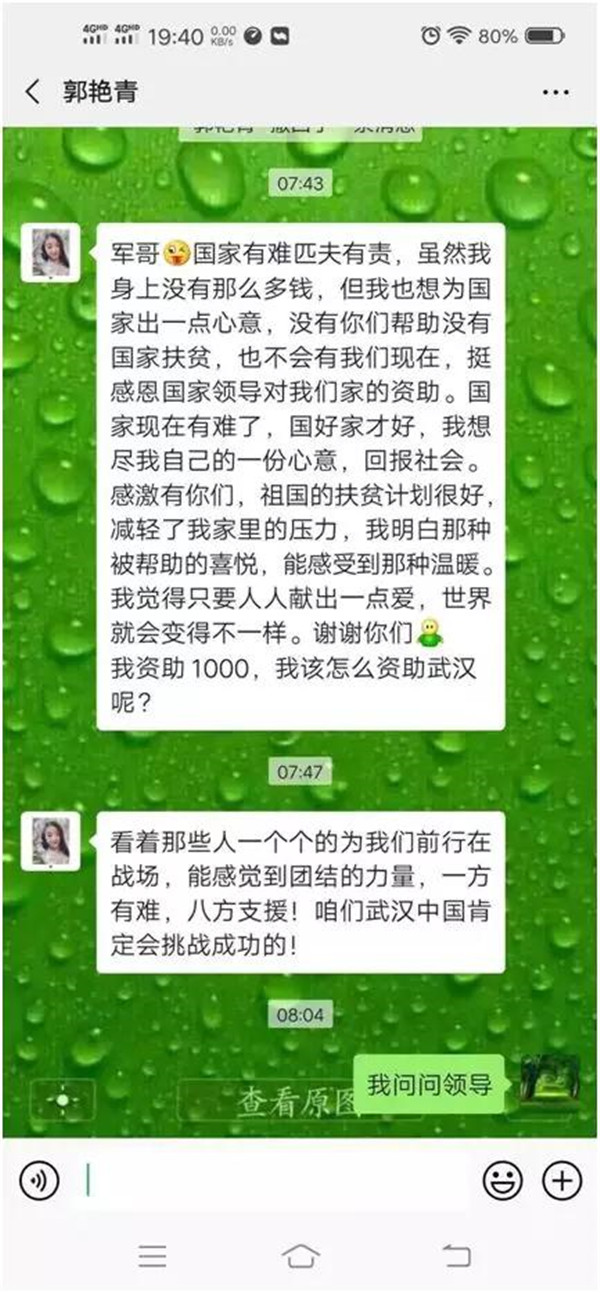
Task: Go back from the 郭艳青 chat
Action: (x=32, y=92)
